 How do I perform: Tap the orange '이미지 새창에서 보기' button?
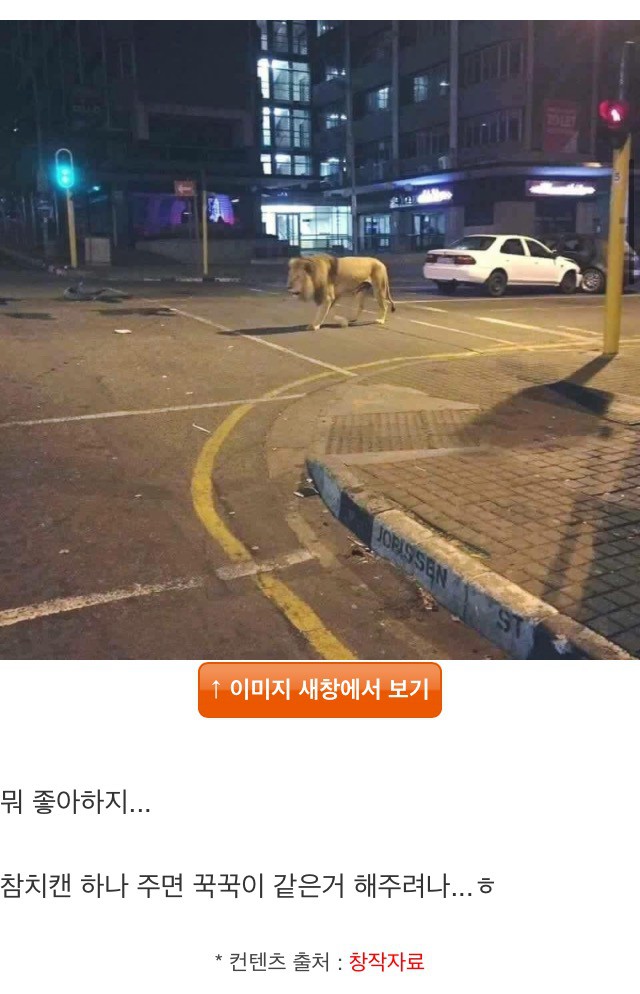point(320,690)
